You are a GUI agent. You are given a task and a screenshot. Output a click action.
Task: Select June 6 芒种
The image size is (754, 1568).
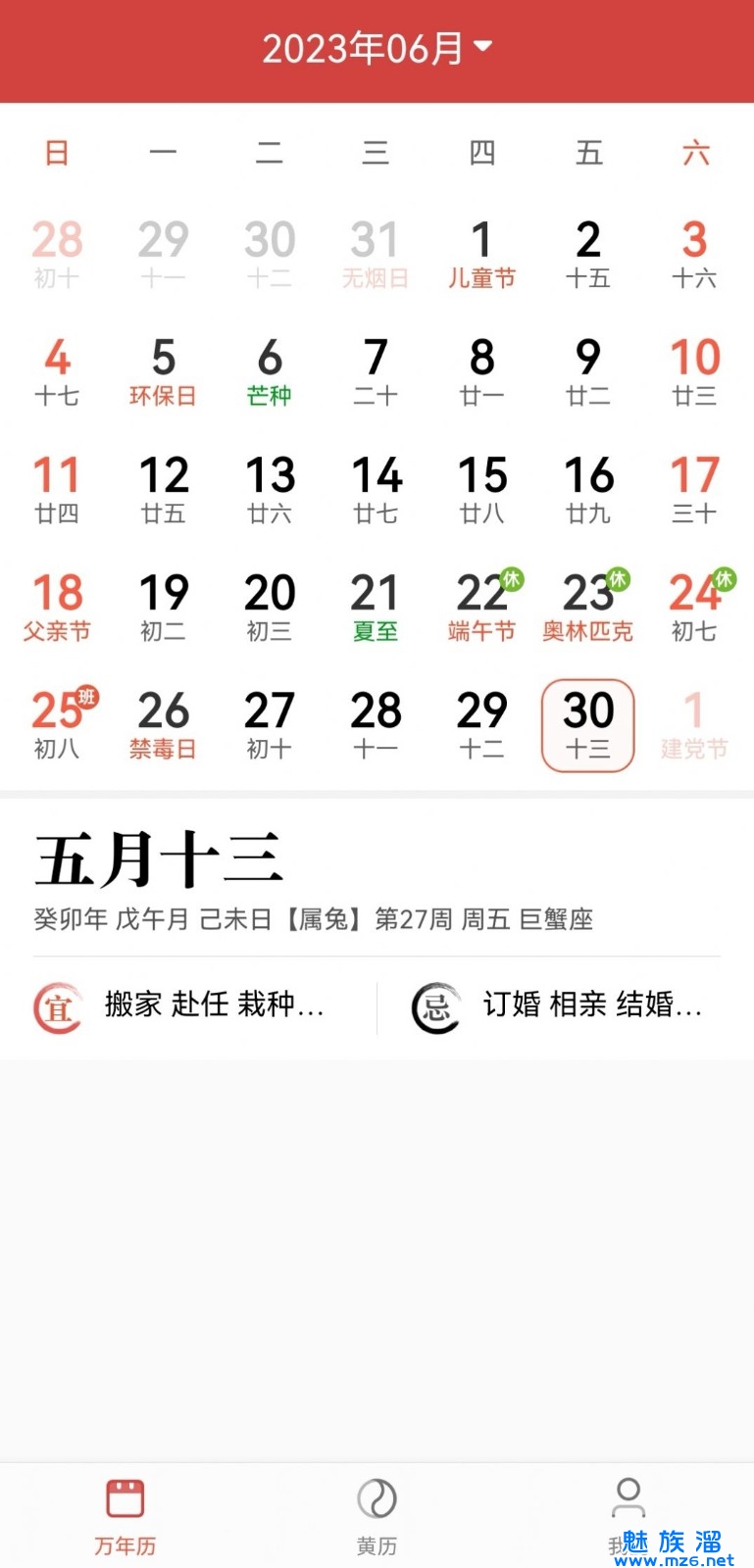tap(270, 371)
